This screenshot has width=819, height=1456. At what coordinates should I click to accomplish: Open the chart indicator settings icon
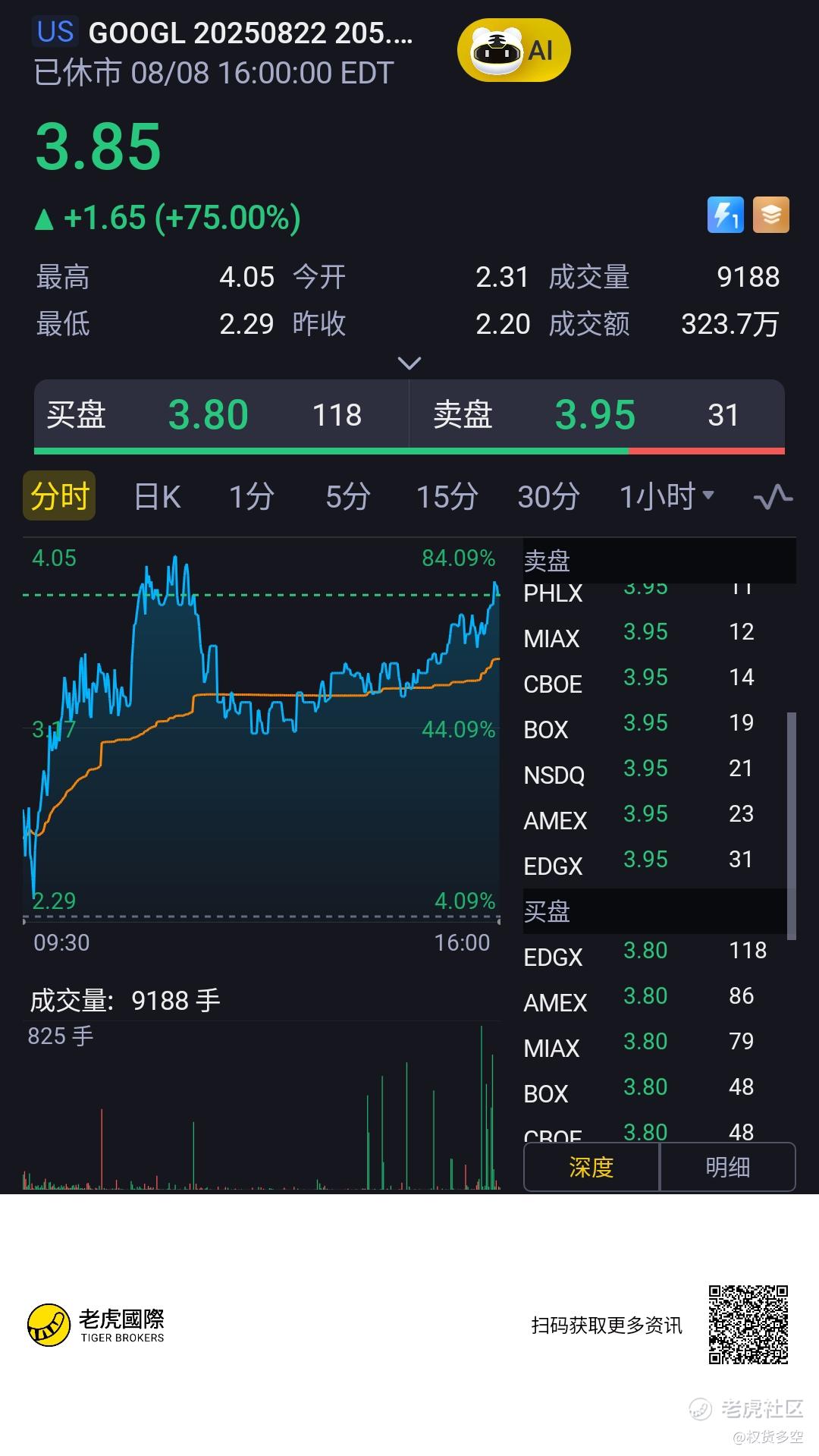tap(773, 498)
